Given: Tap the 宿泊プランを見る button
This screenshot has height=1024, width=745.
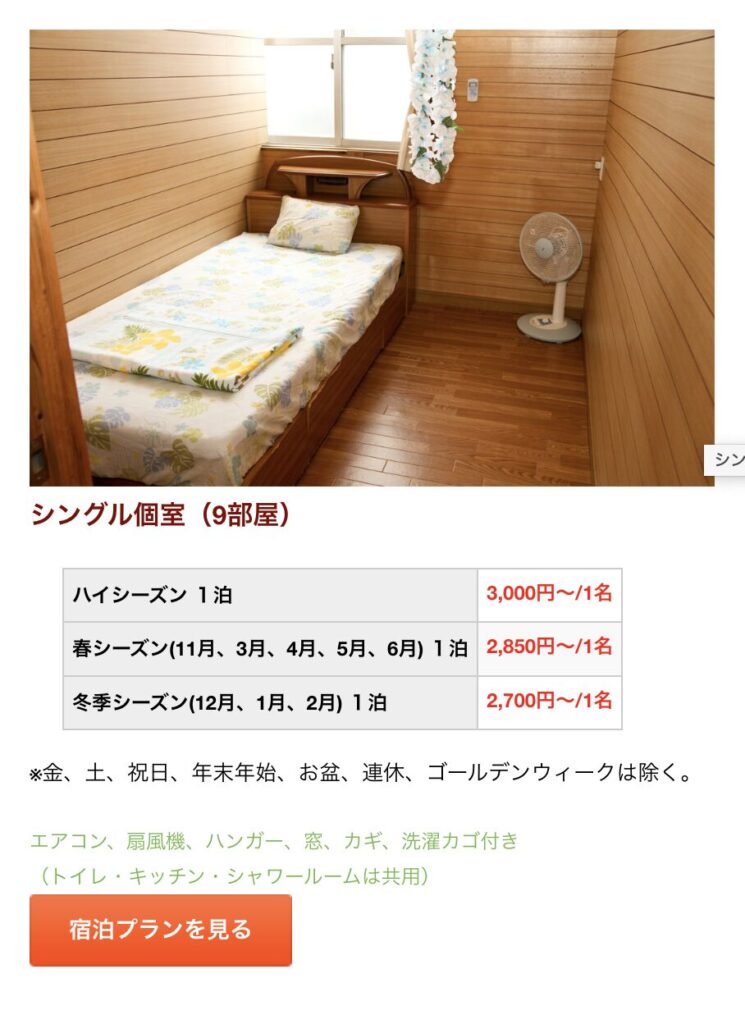Looking at the screenshot, I should tap(161, 930).
